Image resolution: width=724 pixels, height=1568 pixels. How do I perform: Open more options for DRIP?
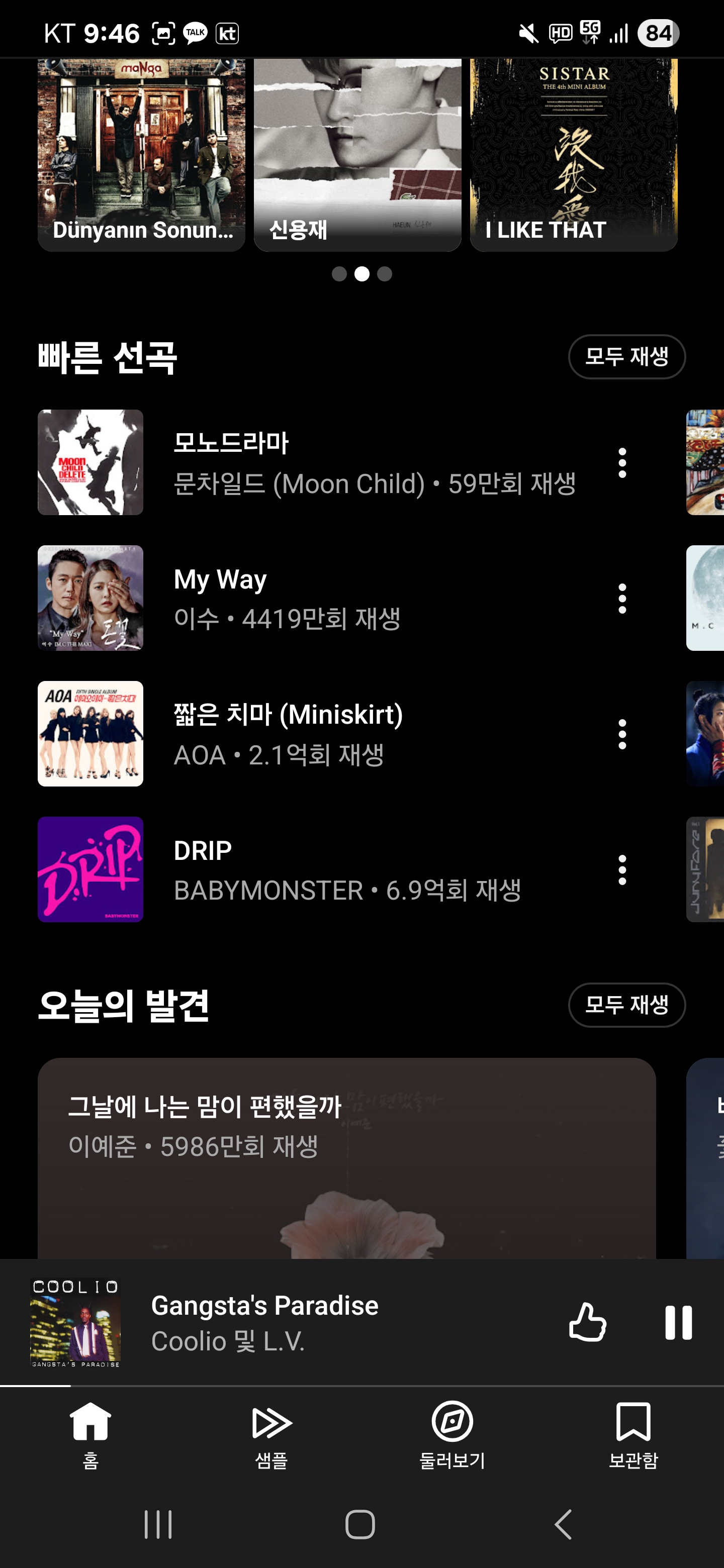(622, 870)
